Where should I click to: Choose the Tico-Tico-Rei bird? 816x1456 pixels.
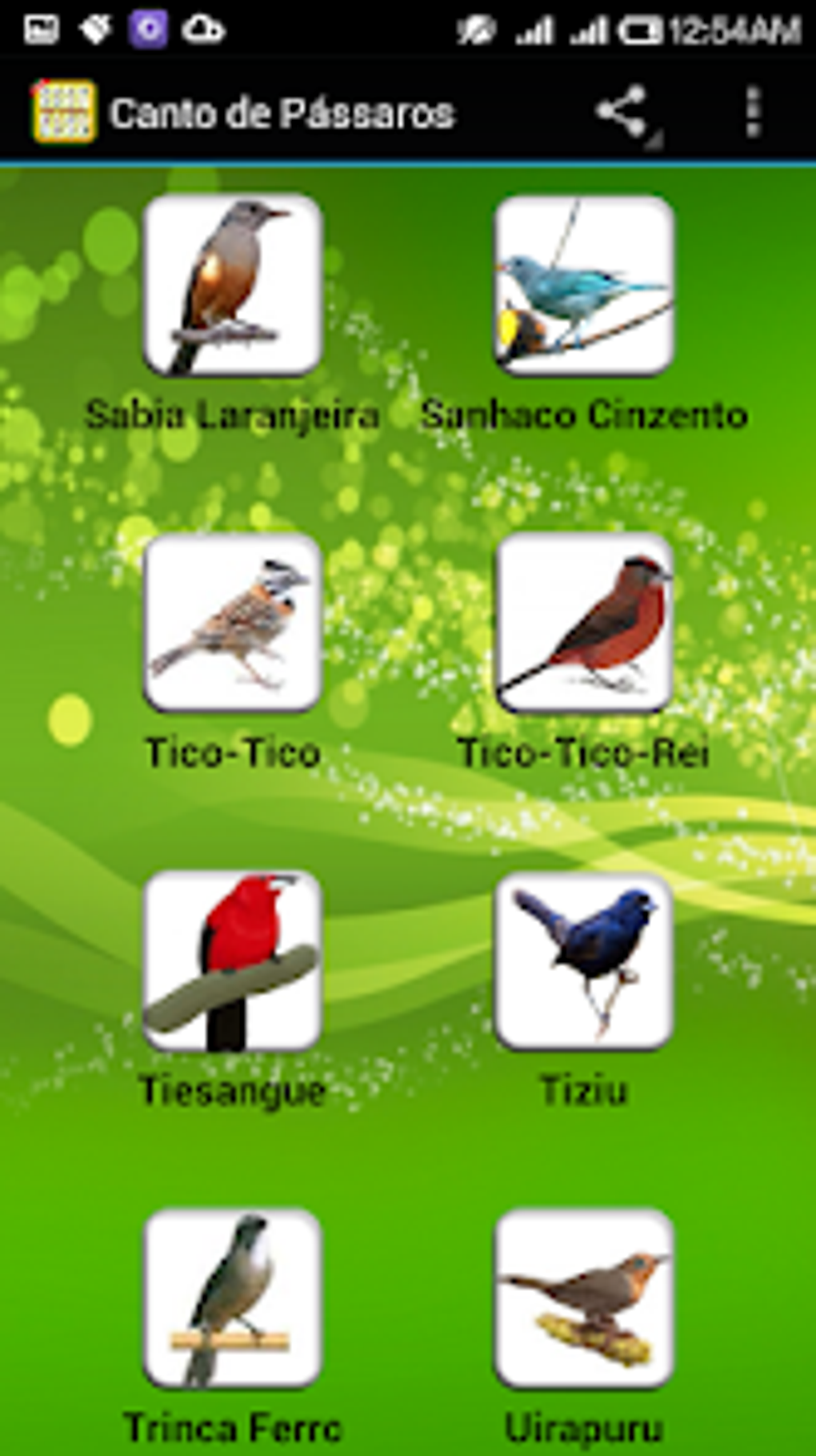(x=584, y=623)
